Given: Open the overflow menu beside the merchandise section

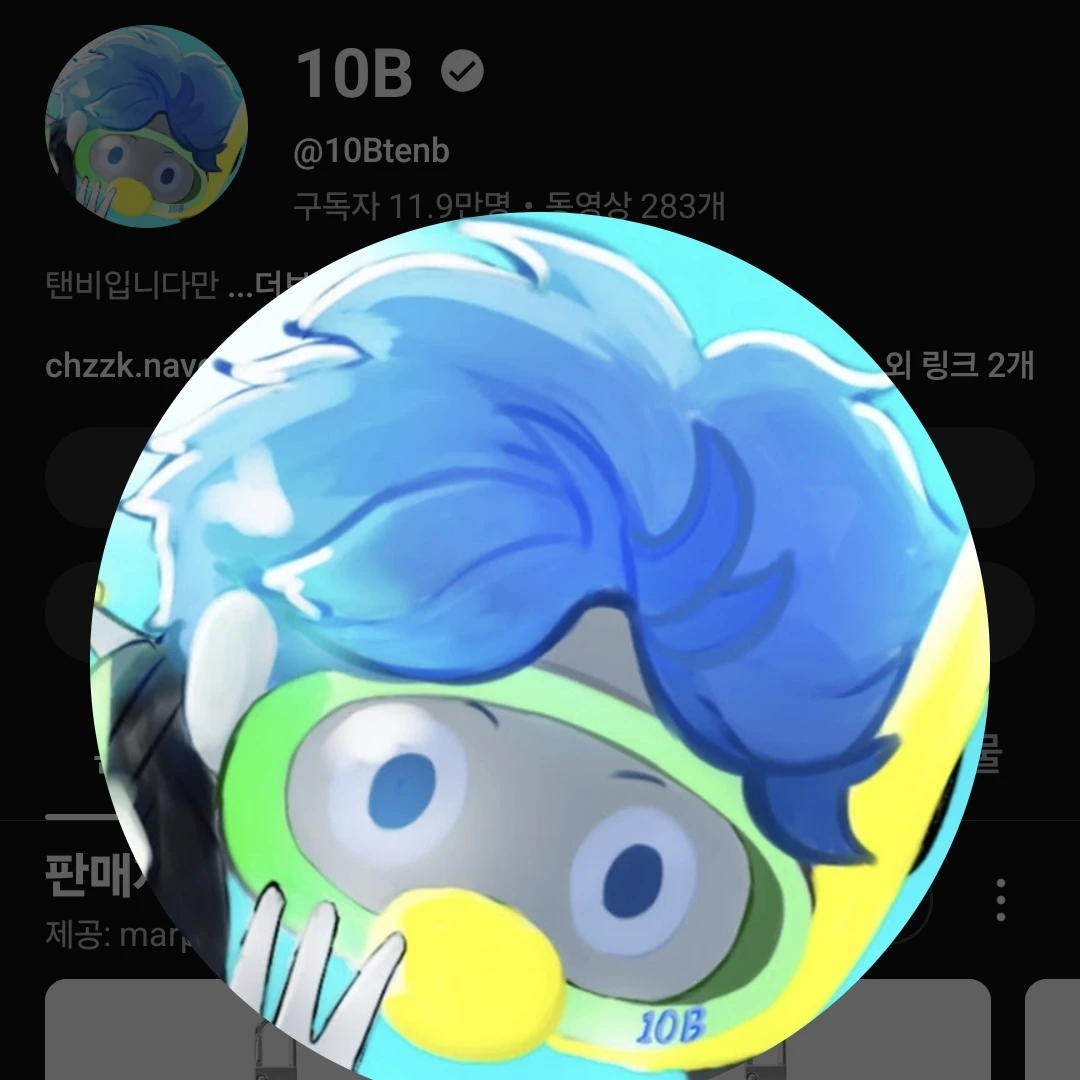Looking at the screenshot, I should click(1001, 900).
